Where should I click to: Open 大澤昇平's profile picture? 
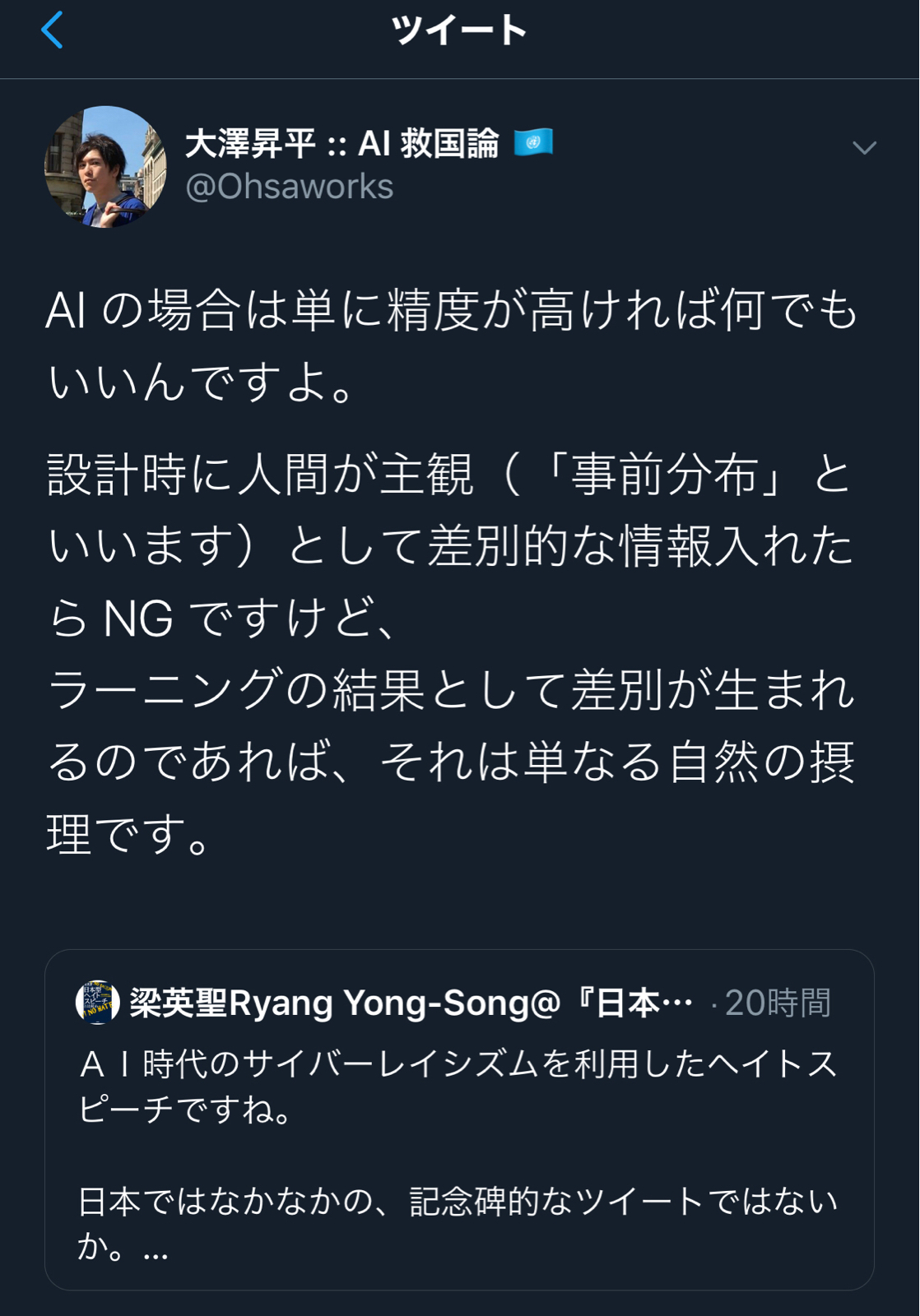click(x=105, y=167)
